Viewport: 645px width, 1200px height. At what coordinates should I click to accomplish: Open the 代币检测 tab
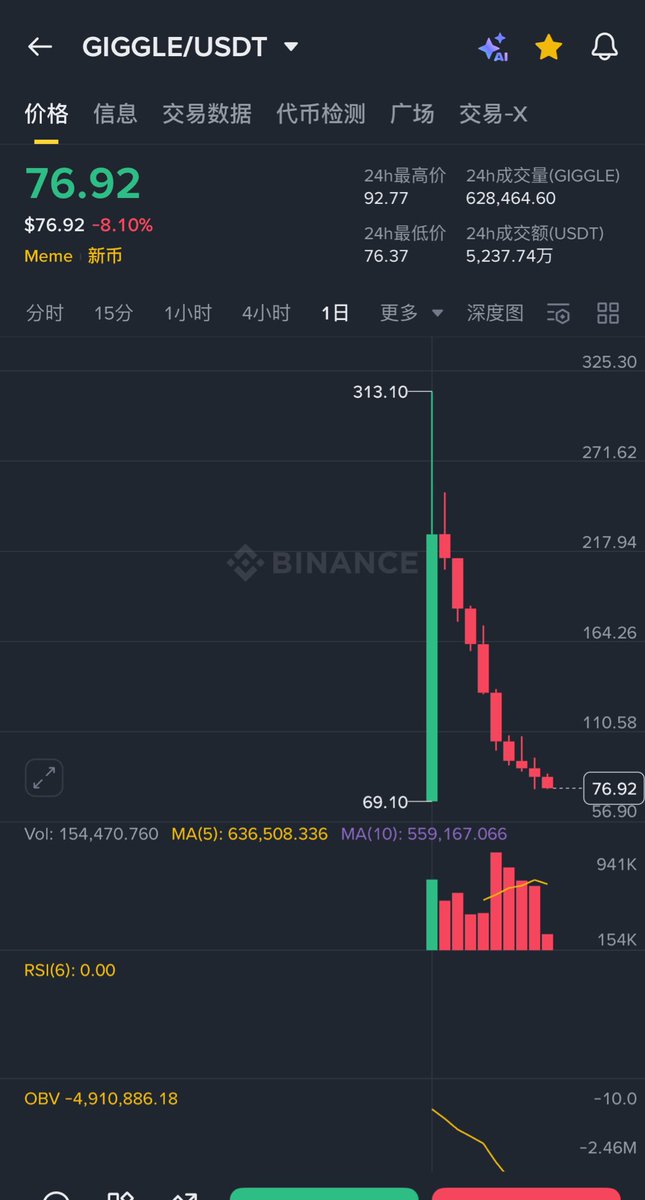(320, 114)
